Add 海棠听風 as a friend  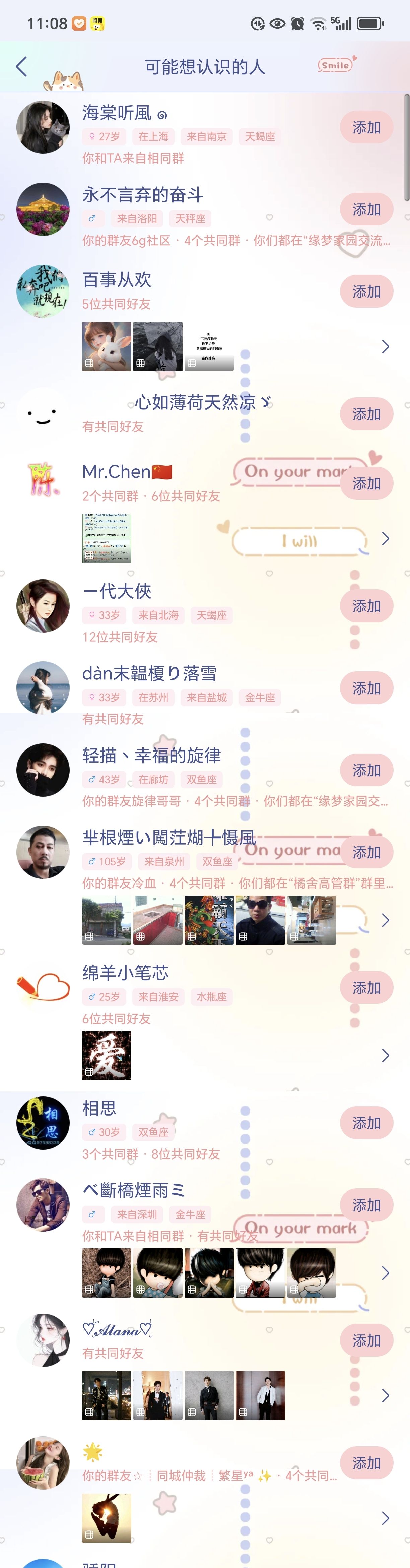[x=366, y=128]
